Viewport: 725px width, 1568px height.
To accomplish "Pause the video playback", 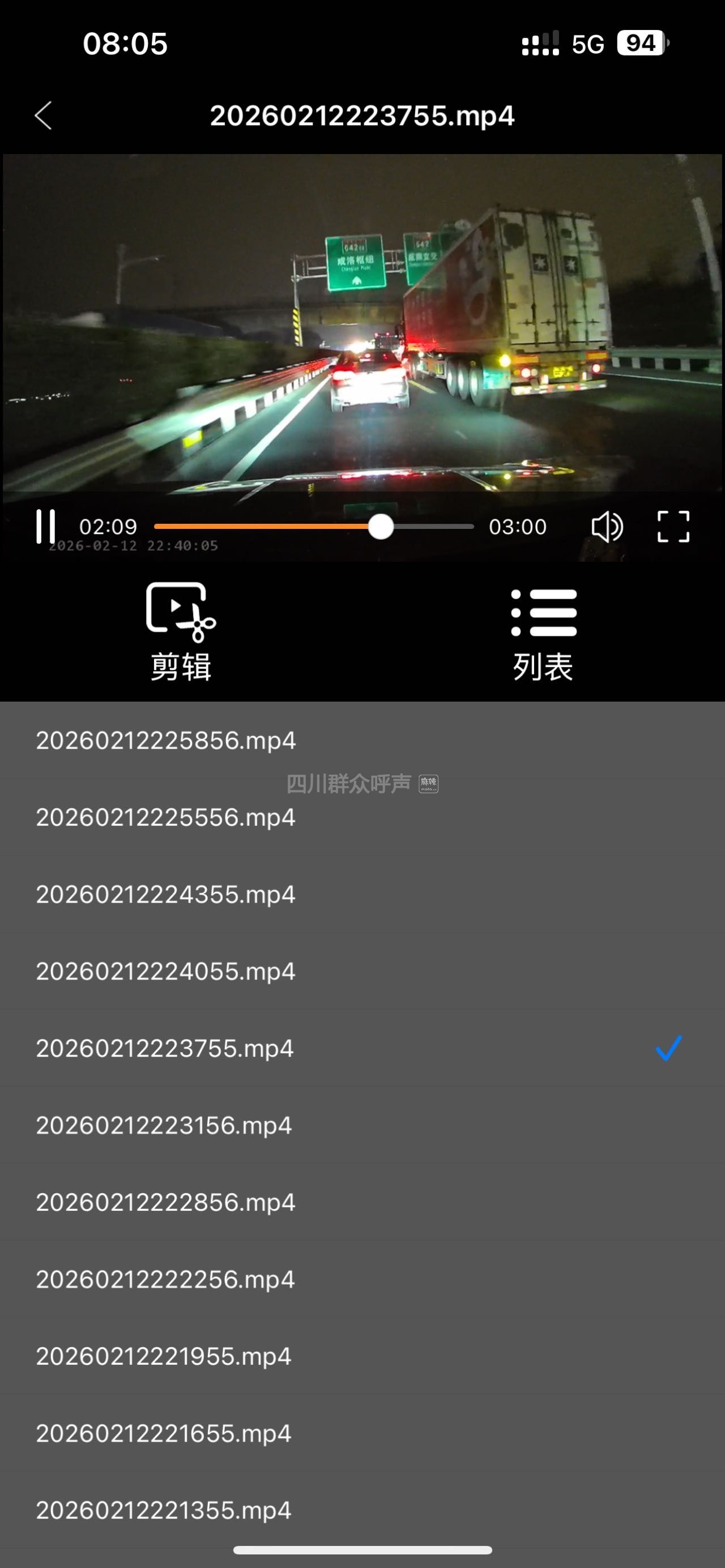I will click(46, 527).
